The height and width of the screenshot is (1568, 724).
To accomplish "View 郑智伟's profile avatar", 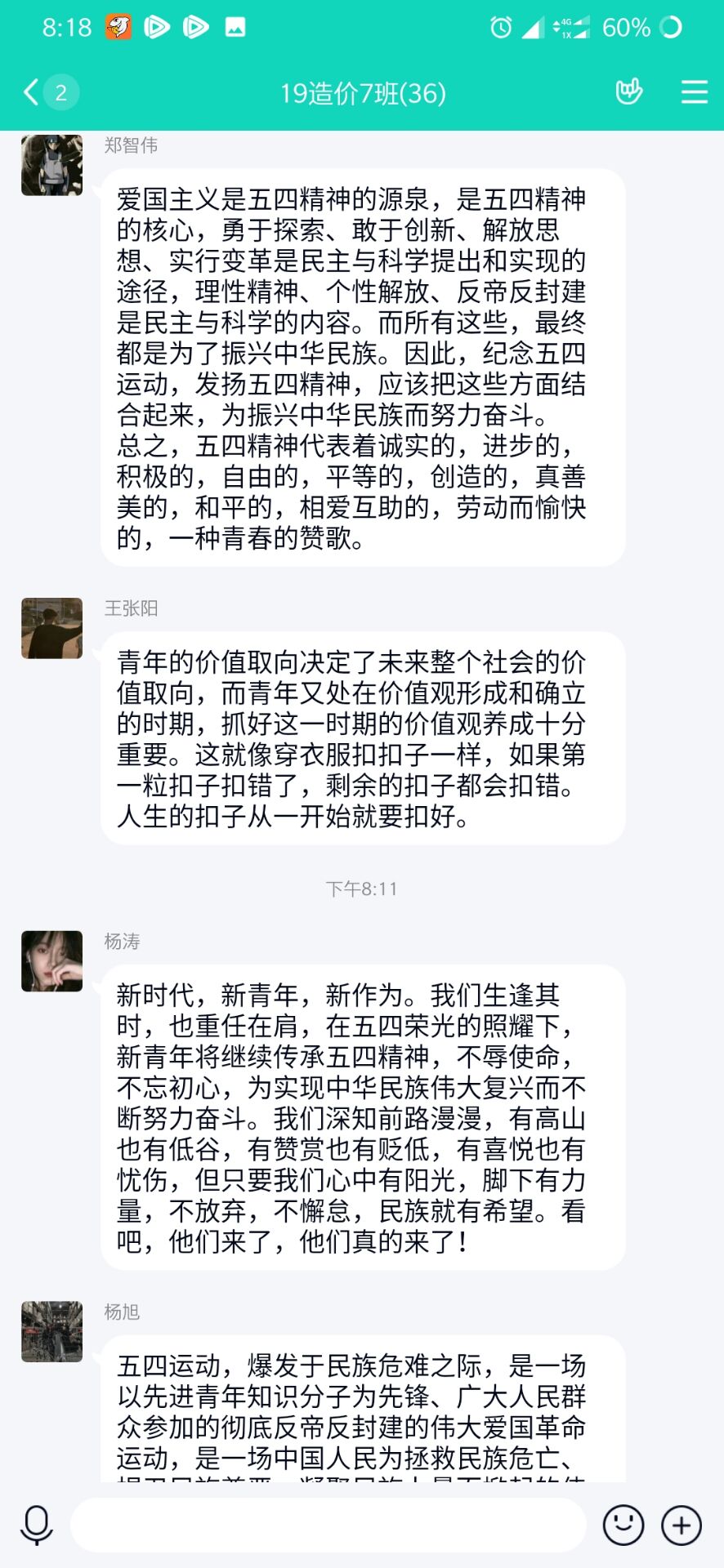I will coord(51,165).
